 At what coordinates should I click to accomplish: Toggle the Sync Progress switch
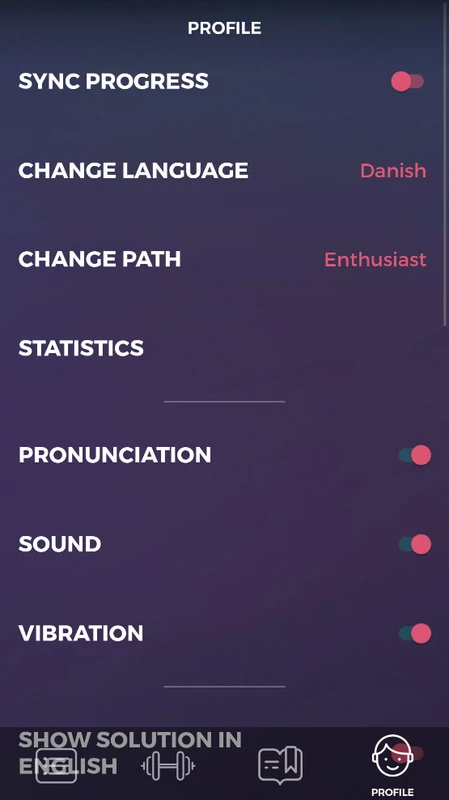pos(407,82)
